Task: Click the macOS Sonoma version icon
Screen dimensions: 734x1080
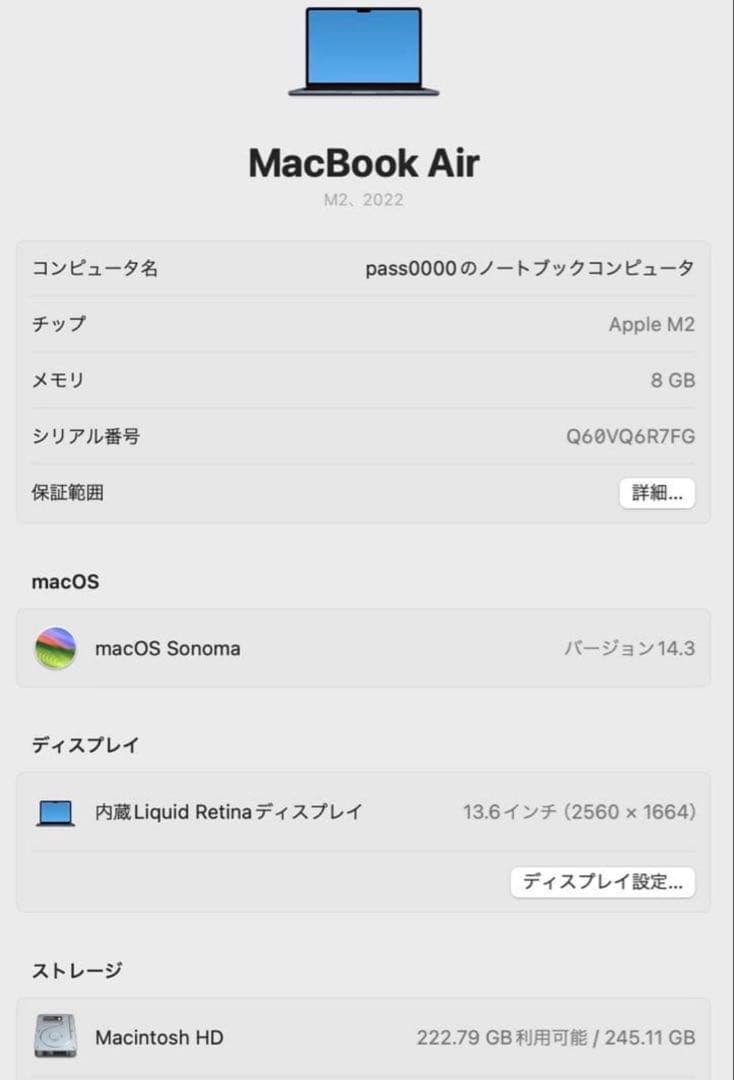Action: coord(56,648)
